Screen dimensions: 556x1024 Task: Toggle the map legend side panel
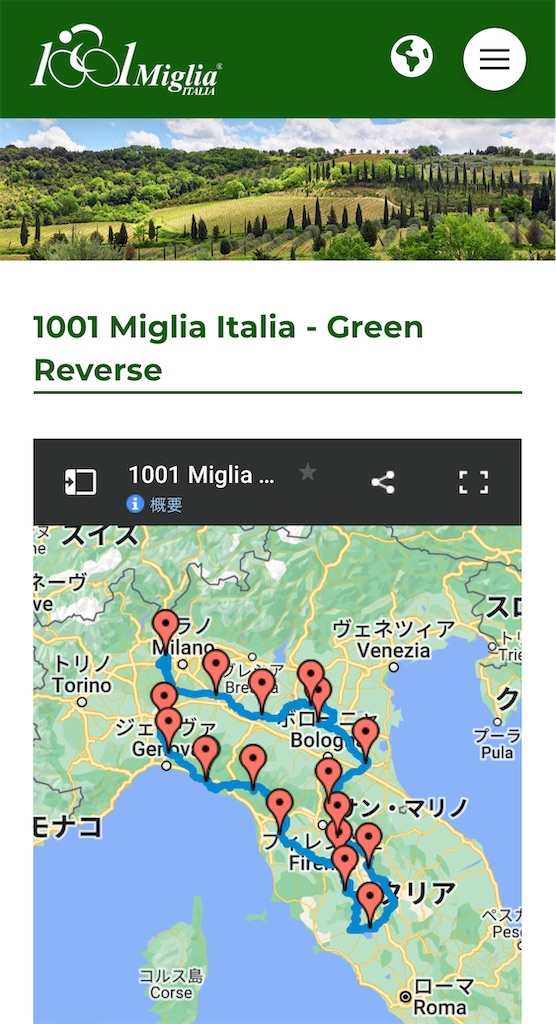tap(80, 483)
